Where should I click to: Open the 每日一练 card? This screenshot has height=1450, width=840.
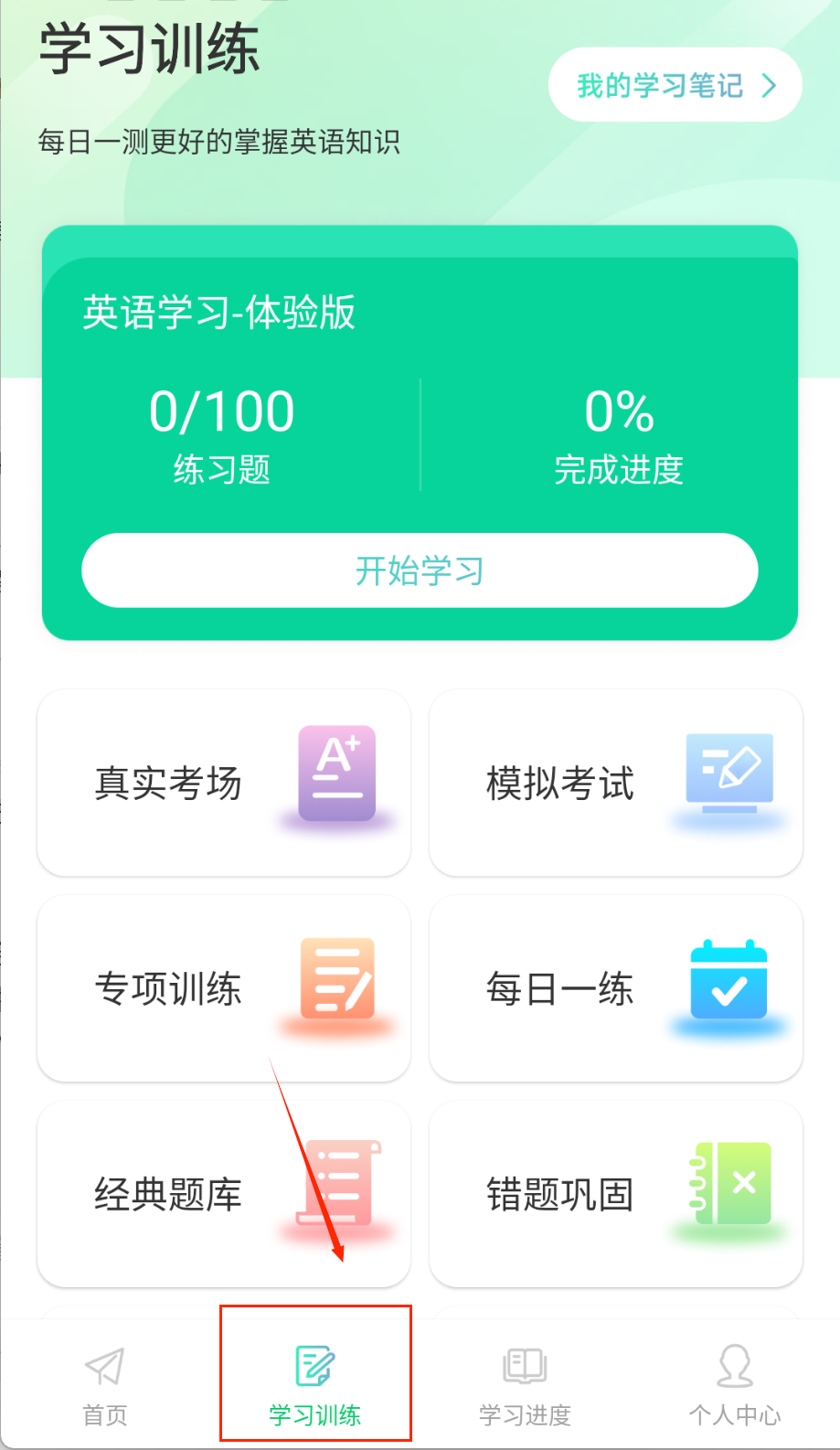(x=615, y=988)
